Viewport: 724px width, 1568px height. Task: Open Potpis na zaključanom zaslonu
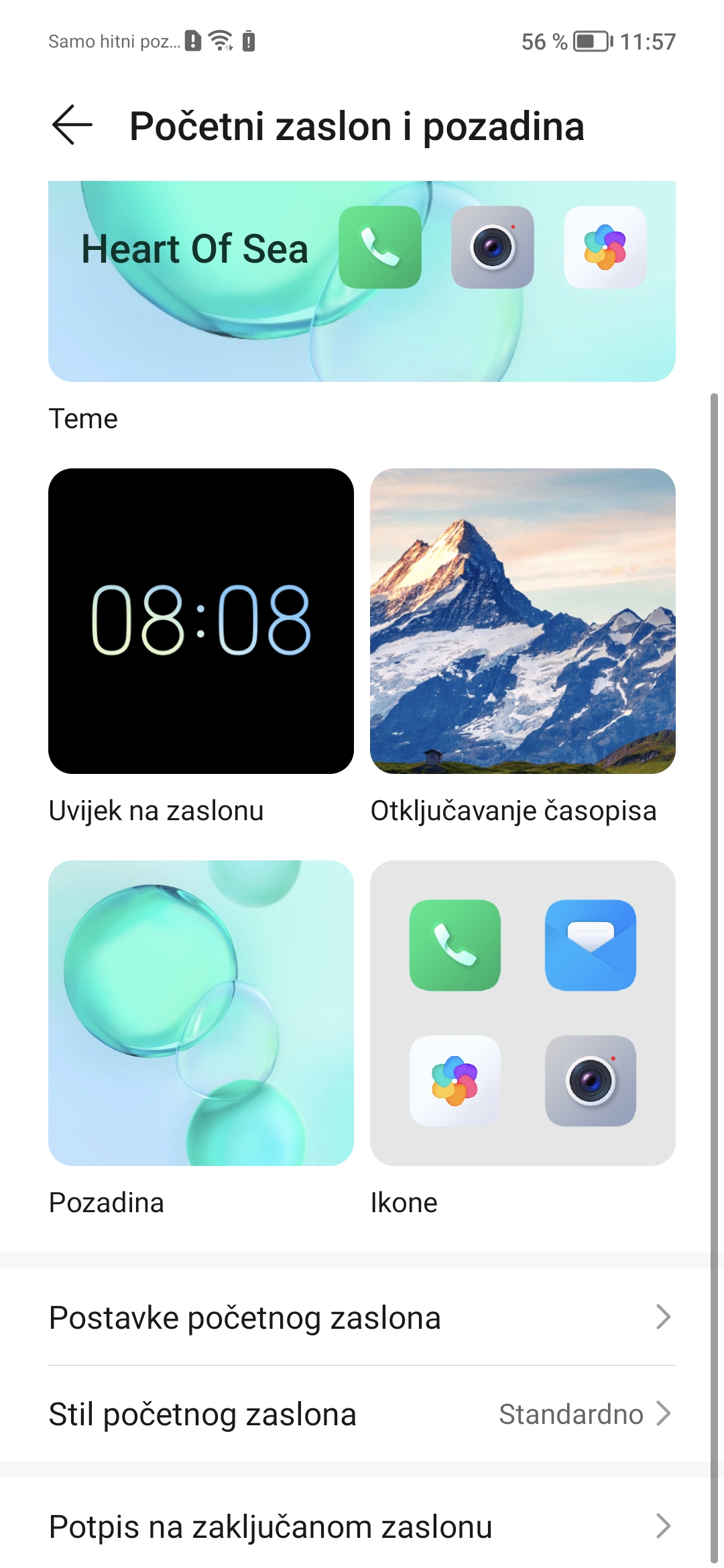pyautogui.click(x=362, y=1526)
